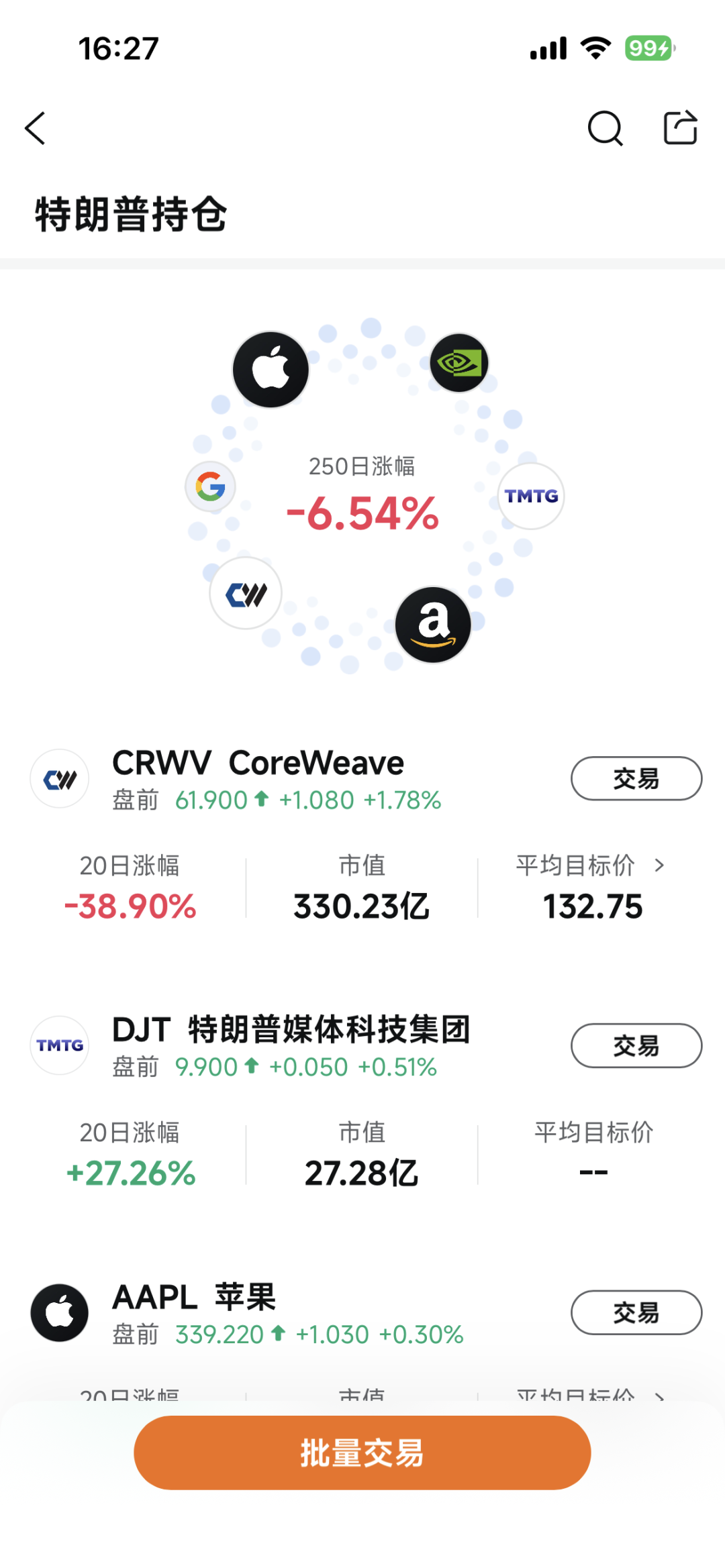
Task: Select the Nvidia logo in the holdings ring
Action: point(459,363)
